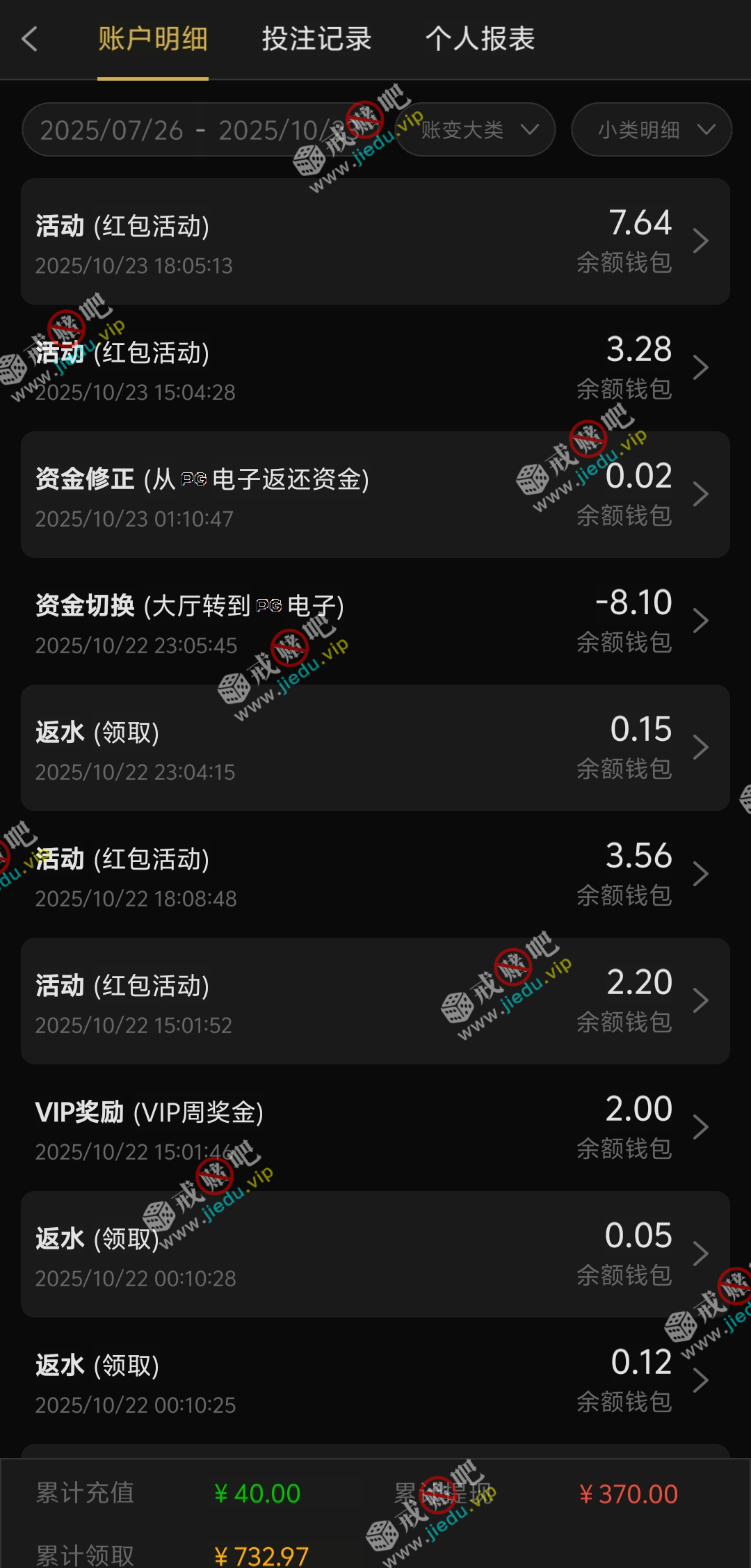Go back using the top-left arrow
Image resolution: width=751 pixels, height=1568 pixels.
(x=29, y=40)
